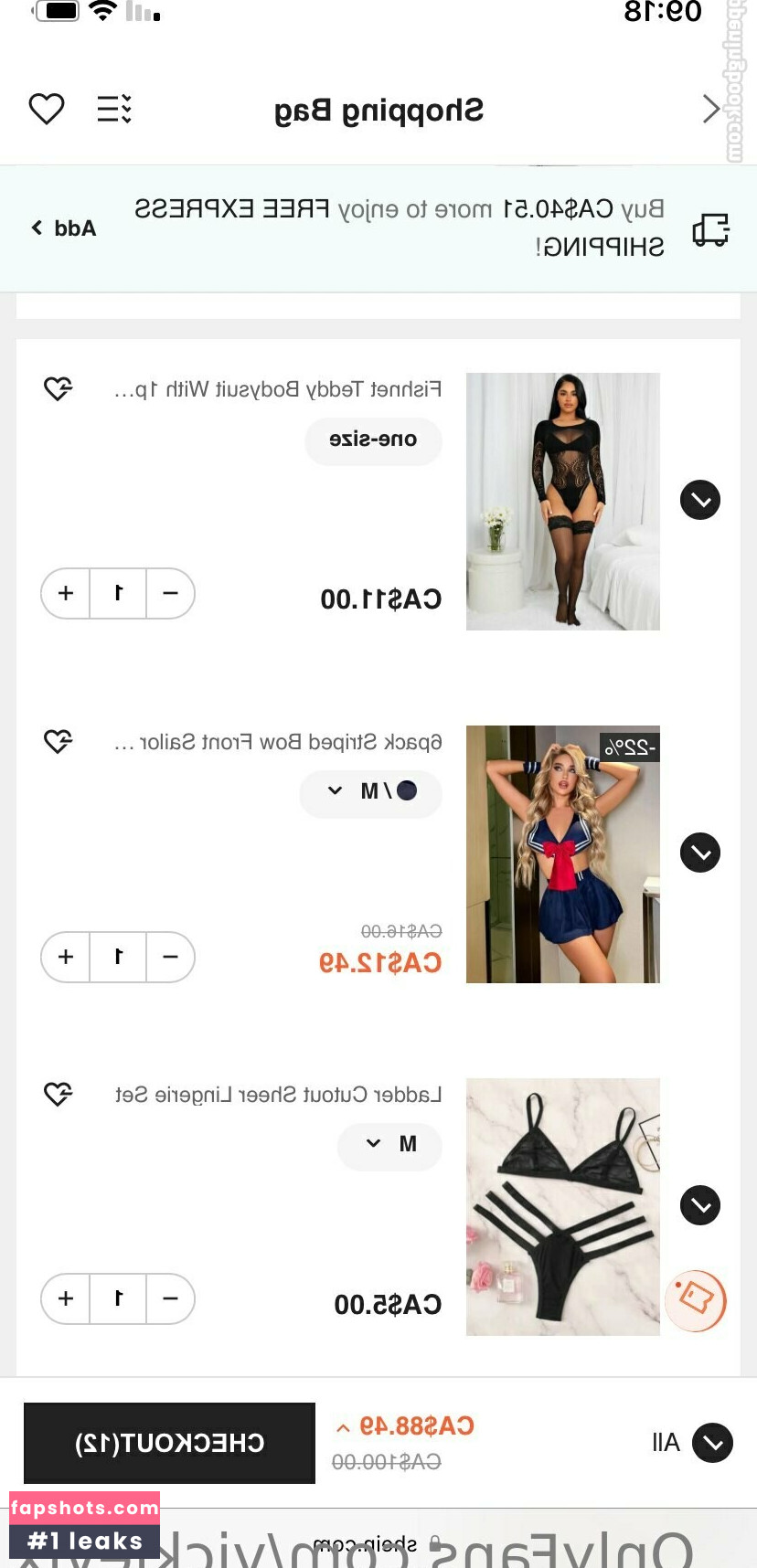Tap the heart icon on the Sailor outfit
757x1568 pixels.
(x=57, y=741)
